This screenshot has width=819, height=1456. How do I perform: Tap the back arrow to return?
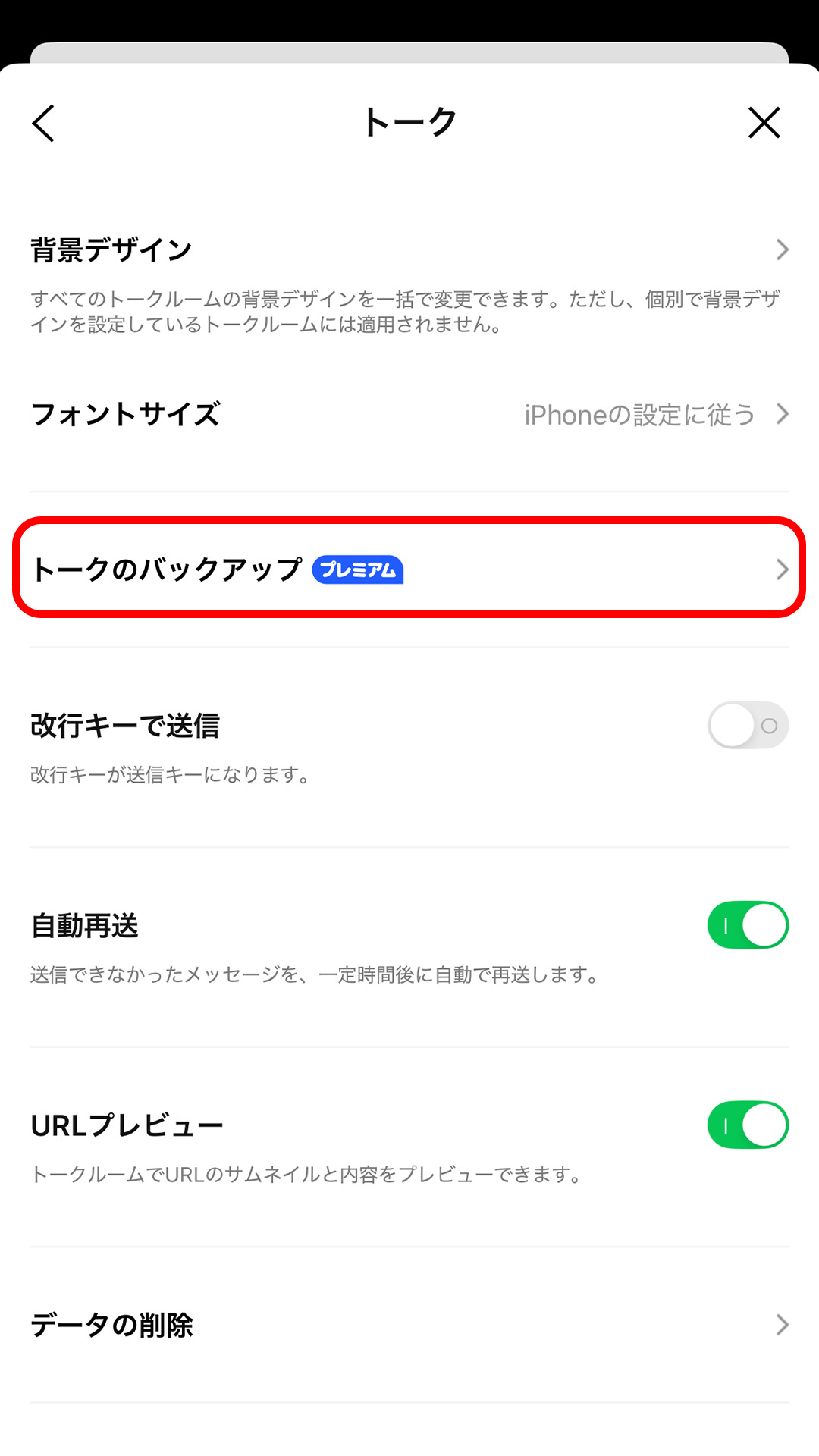(x=43, y=123)
